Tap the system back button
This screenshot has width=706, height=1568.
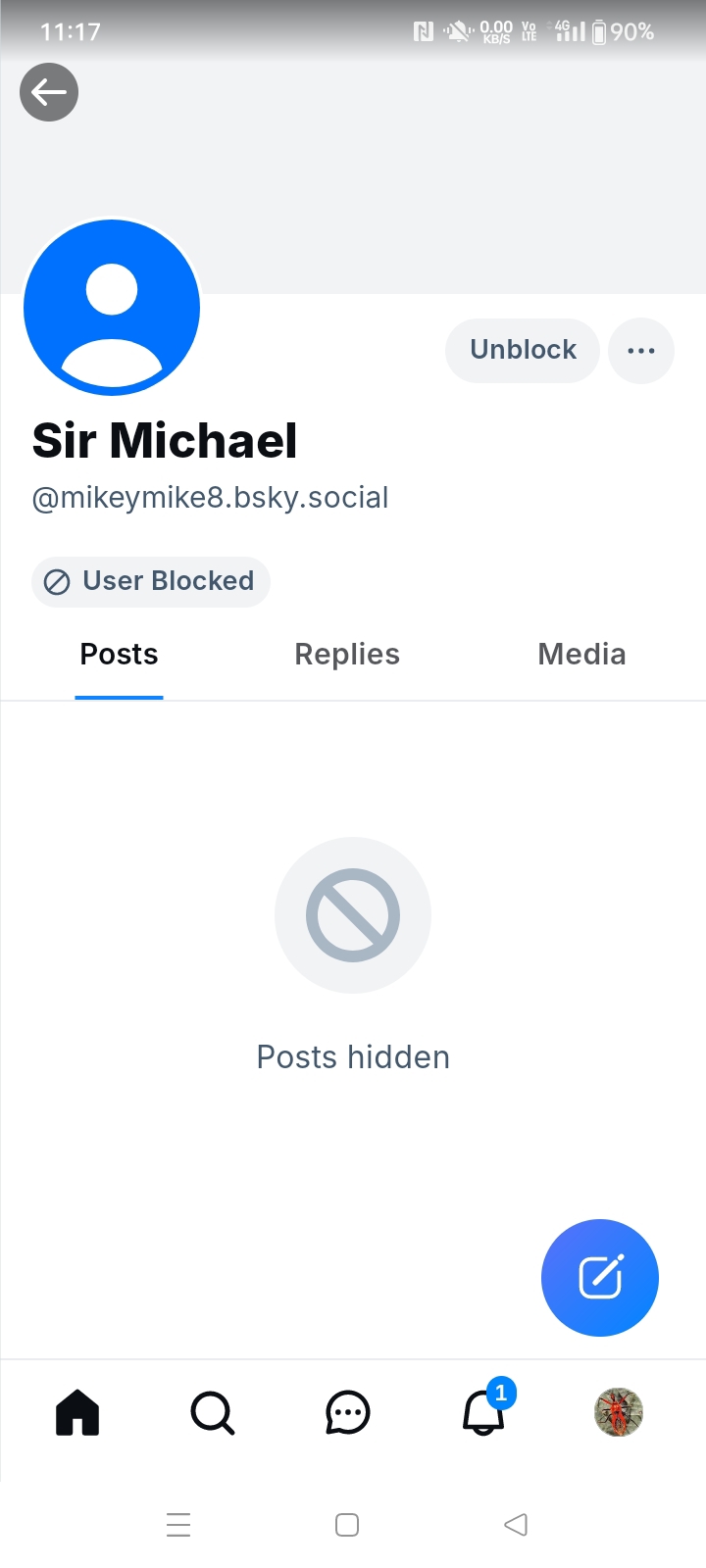(516, 1525)
